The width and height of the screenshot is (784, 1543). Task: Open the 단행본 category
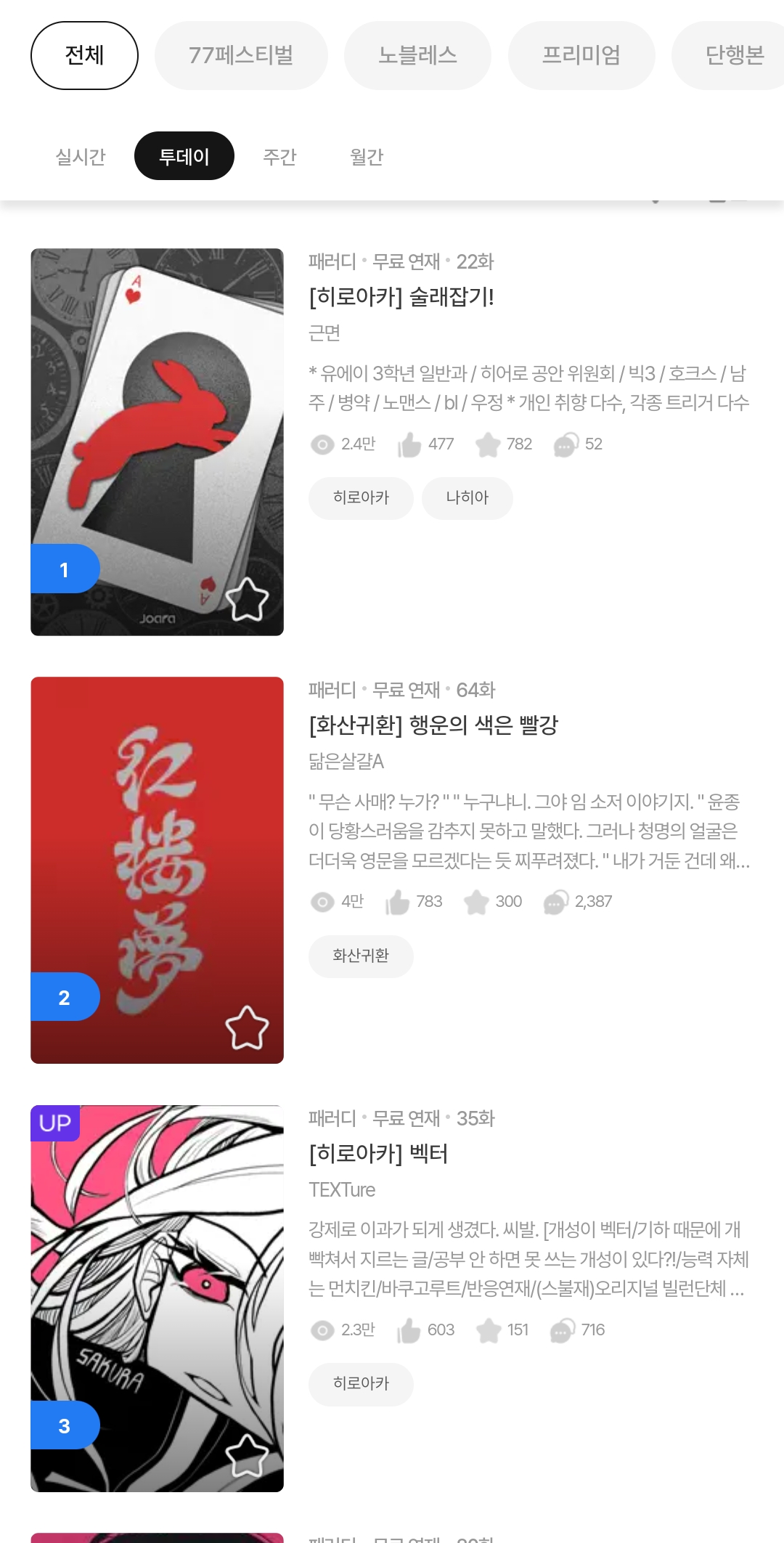(733, 55)
